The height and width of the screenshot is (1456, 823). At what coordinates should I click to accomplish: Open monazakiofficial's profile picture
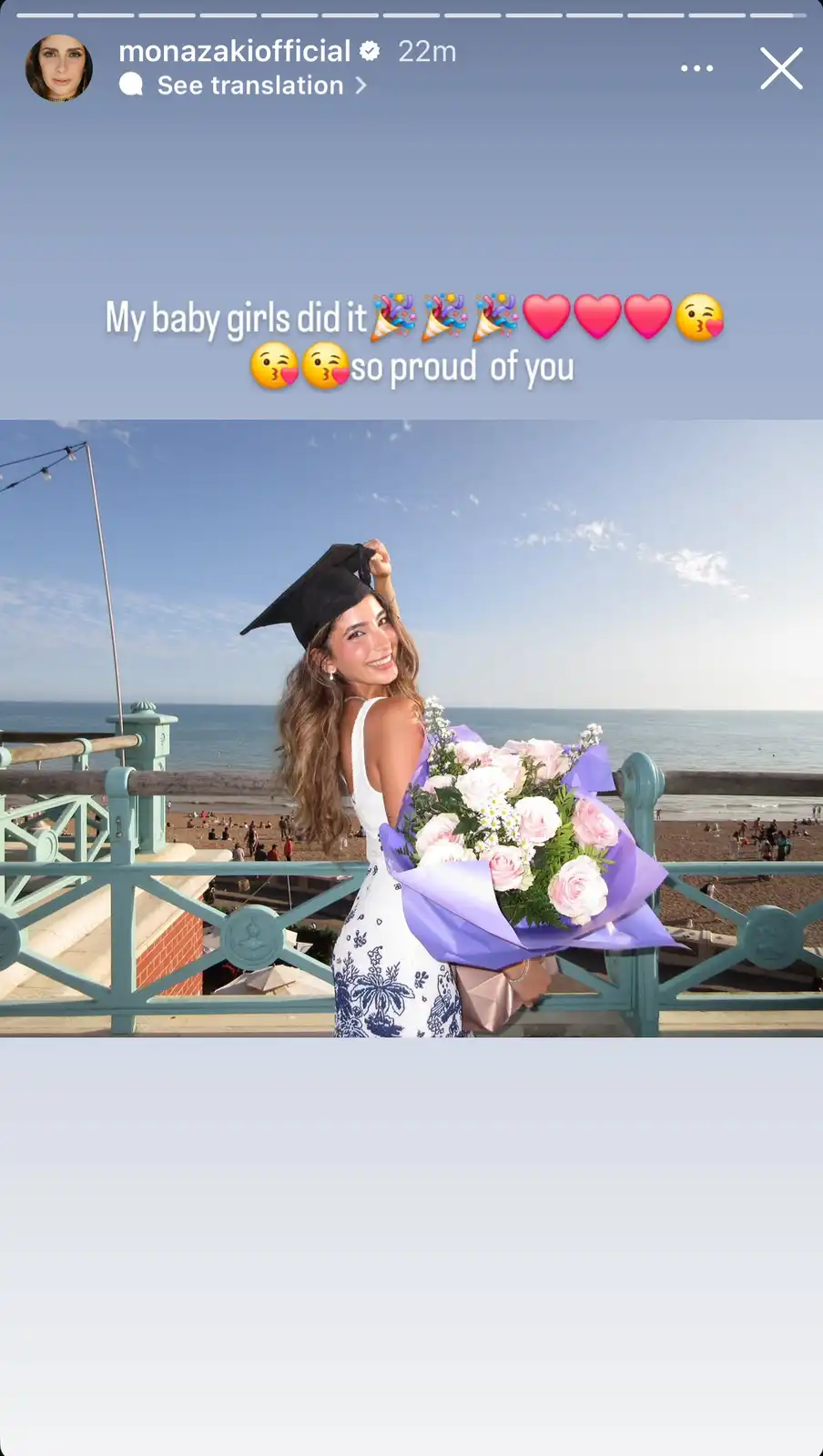pos(59,68)
